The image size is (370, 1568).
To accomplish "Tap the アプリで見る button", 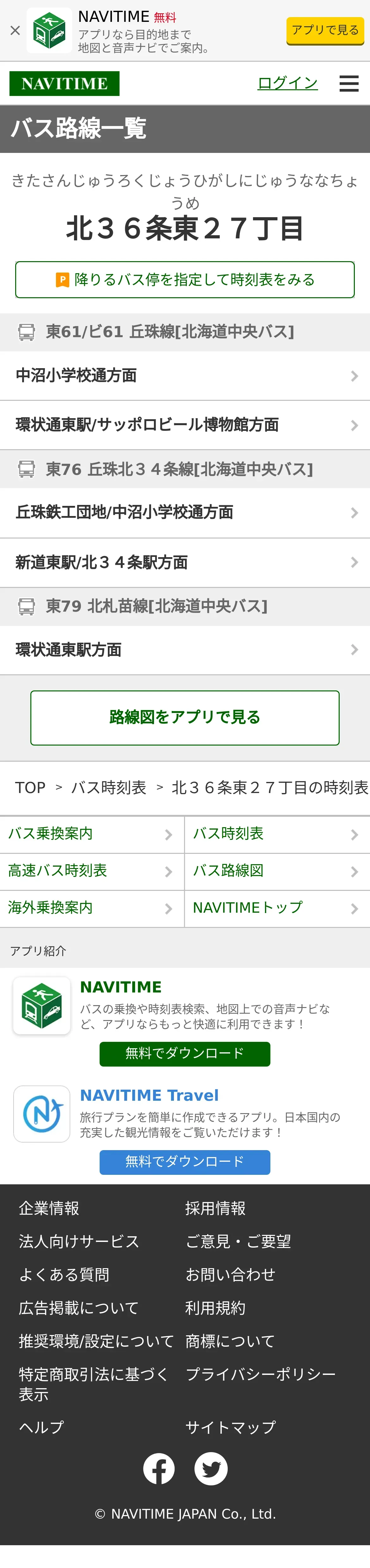I will point(325,30).
